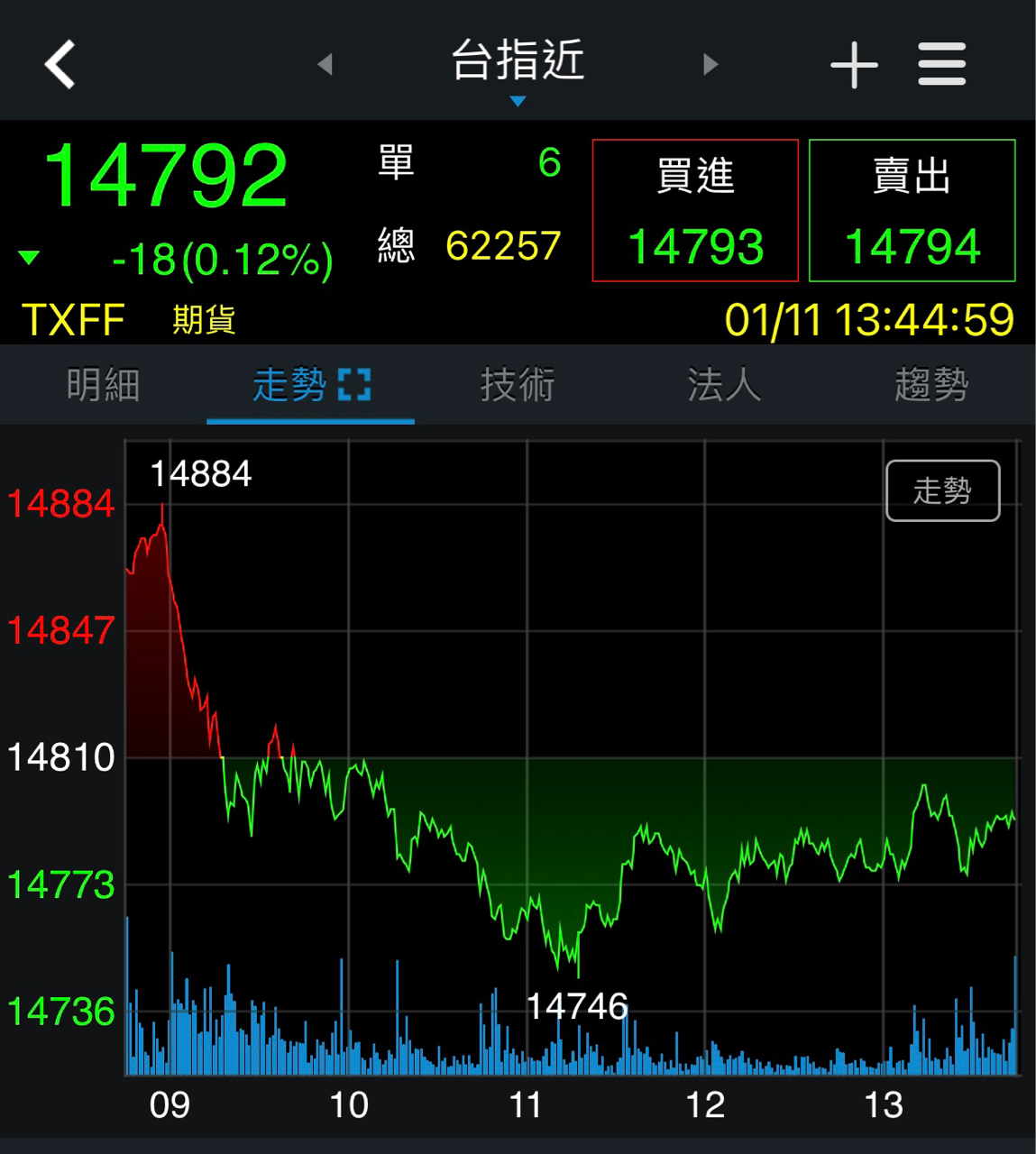The height and width of the screenshot is (1154, 1036).
Task: Open the symbol dropdown under 台指近
Action: tap(518, 101)
